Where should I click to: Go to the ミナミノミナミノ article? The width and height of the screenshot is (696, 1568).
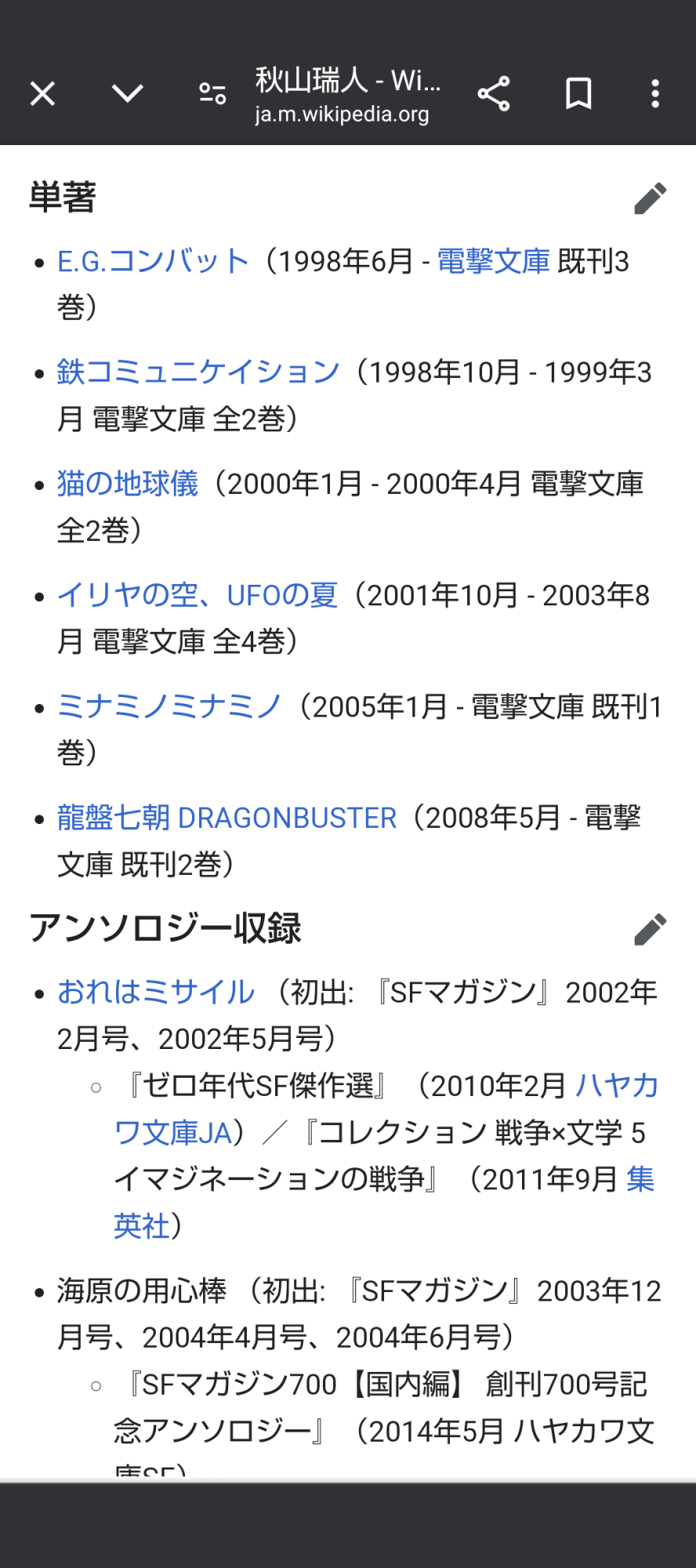(x=169, y=706)
